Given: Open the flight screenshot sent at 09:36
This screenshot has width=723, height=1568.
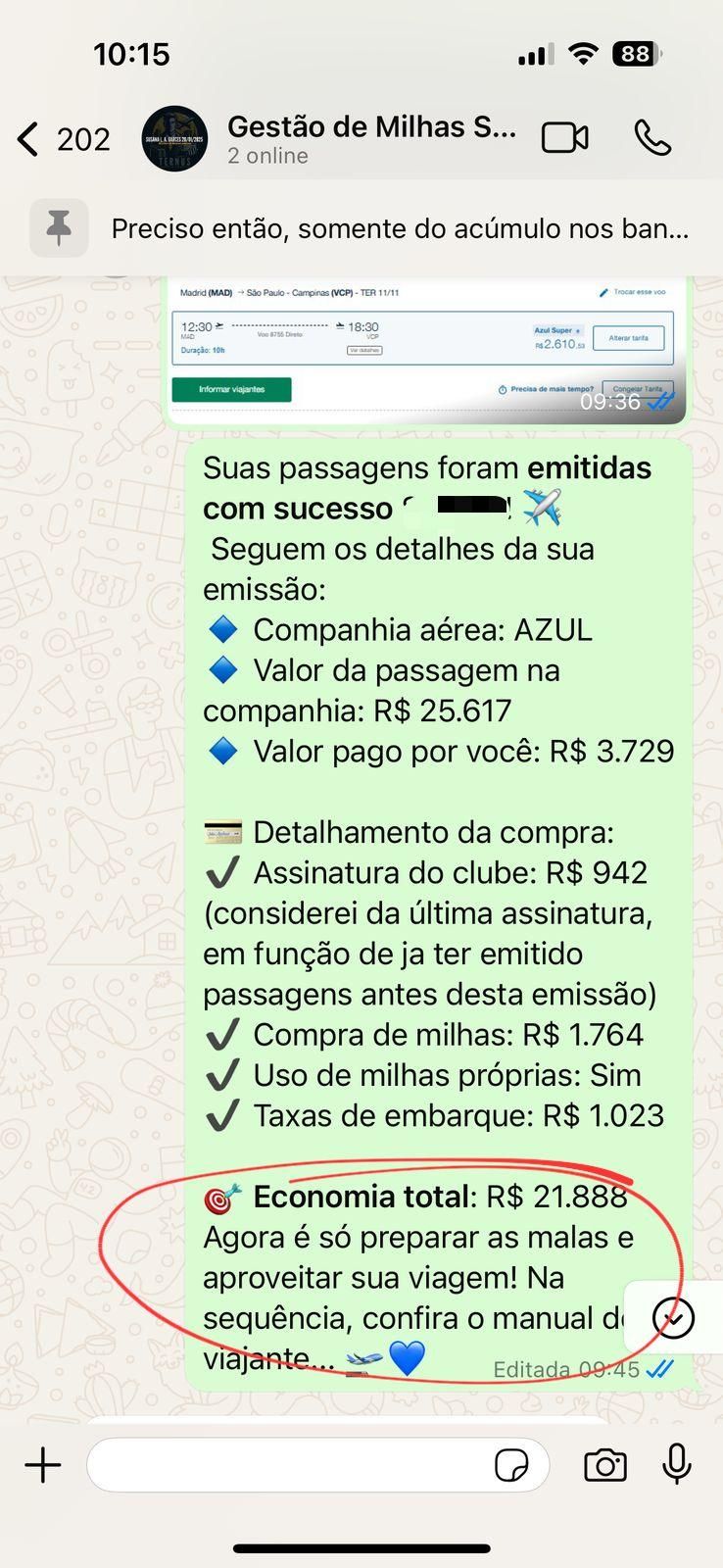Looking at the screenshot, I should [x=426, y=350].
